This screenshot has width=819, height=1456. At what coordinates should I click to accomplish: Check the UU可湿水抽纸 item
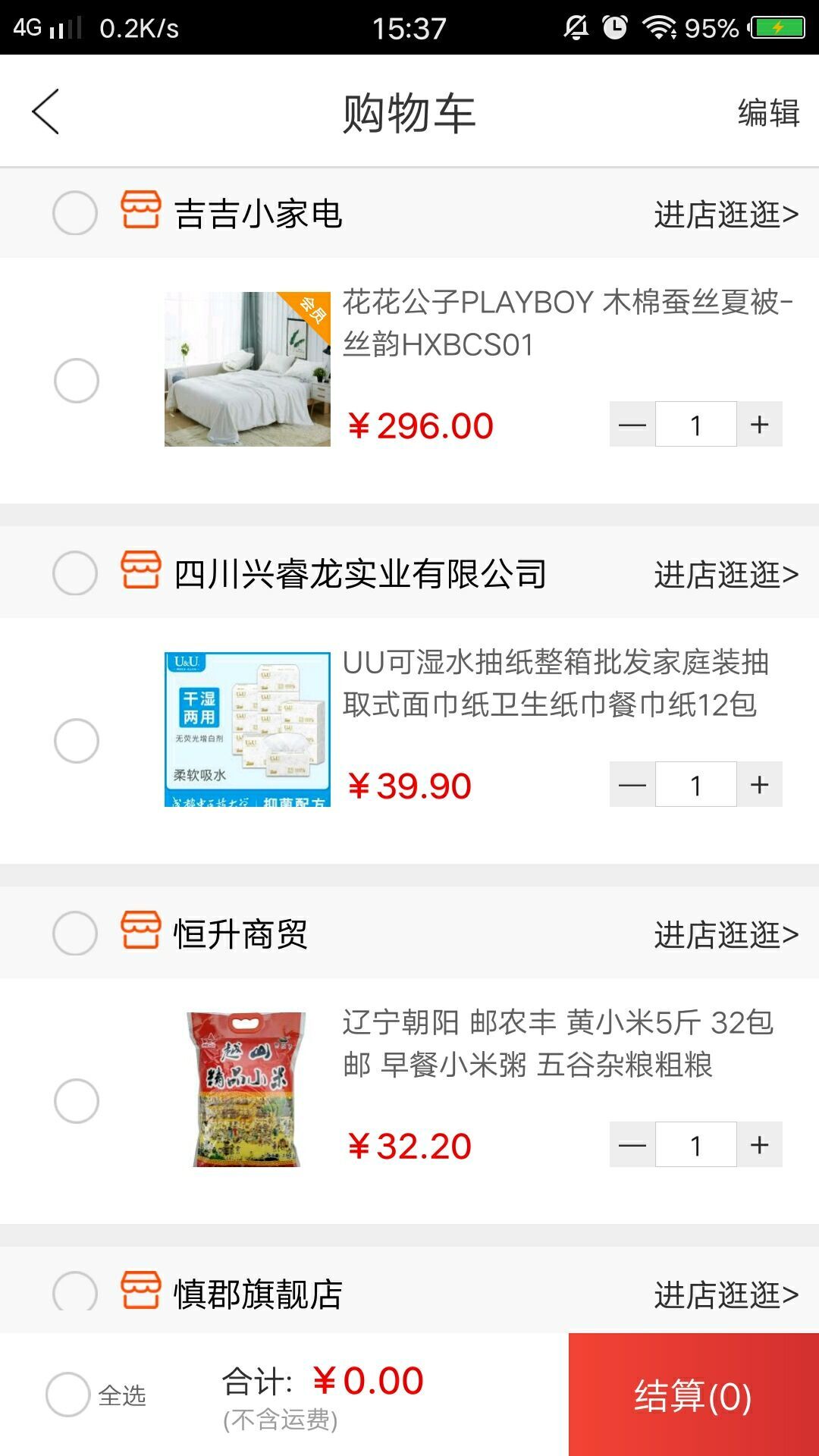coord(77,741)
